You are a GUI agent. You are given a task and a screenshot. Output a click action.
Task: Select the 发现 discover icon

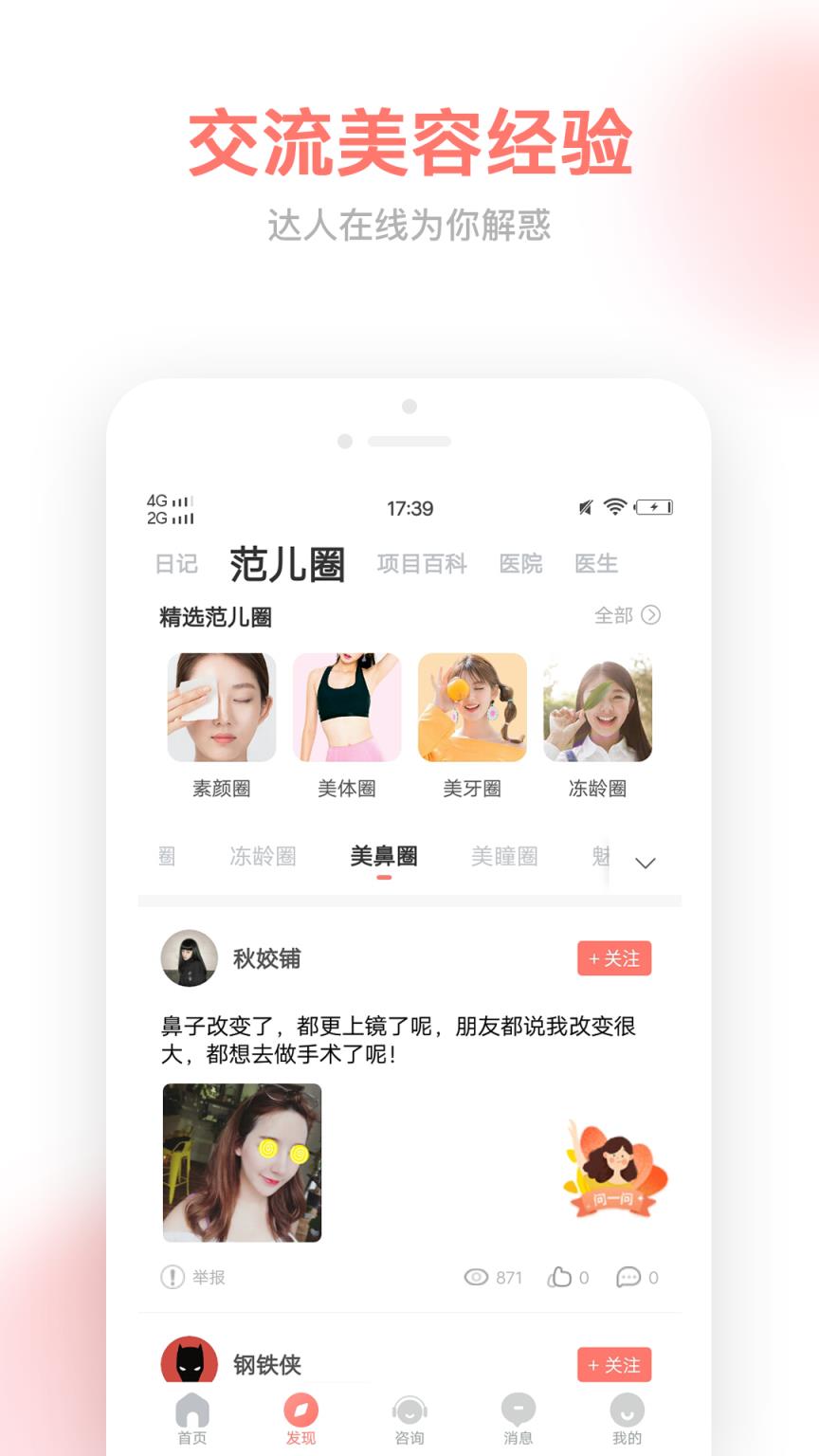click(x=300, y=1411)
